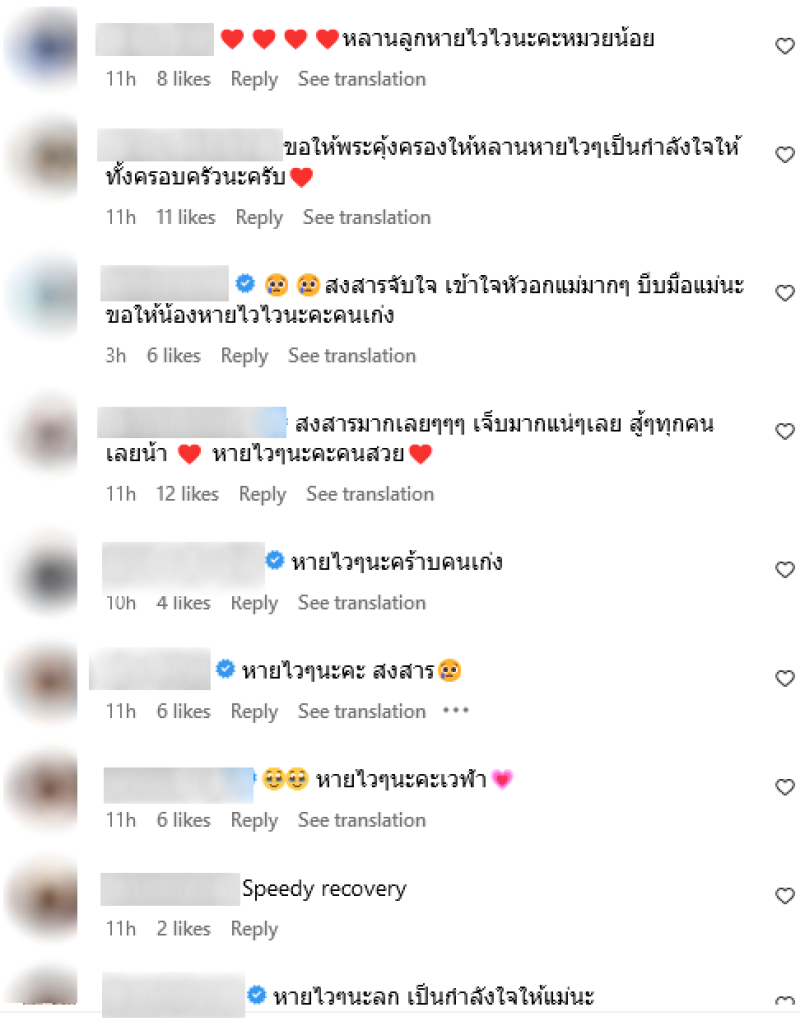View who liked the 4 likes comment
The width and height of the screenshot is (800, 1031).
click(184, 602)
